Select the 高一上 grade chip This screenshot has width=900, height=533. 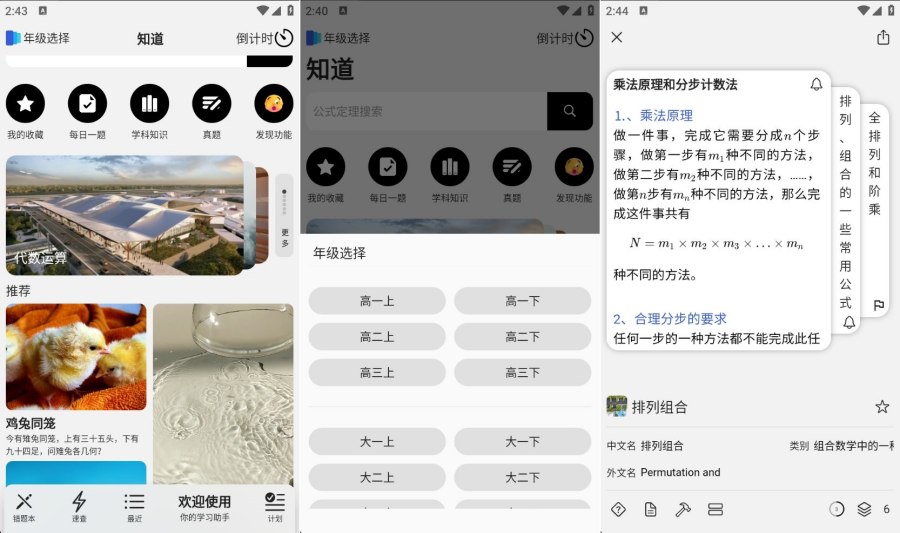coord(377,301)
